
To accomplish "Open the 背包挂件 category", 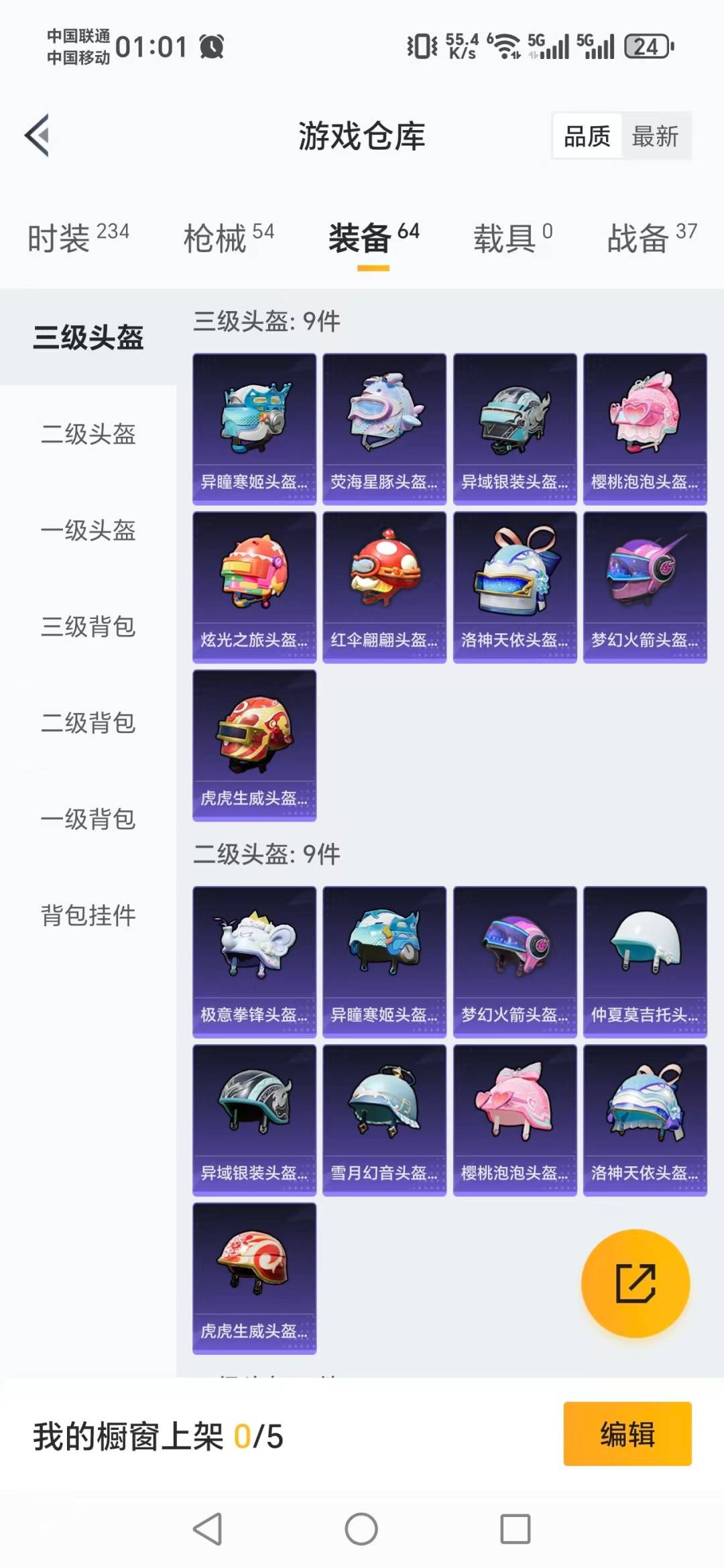I will point(88,915).
